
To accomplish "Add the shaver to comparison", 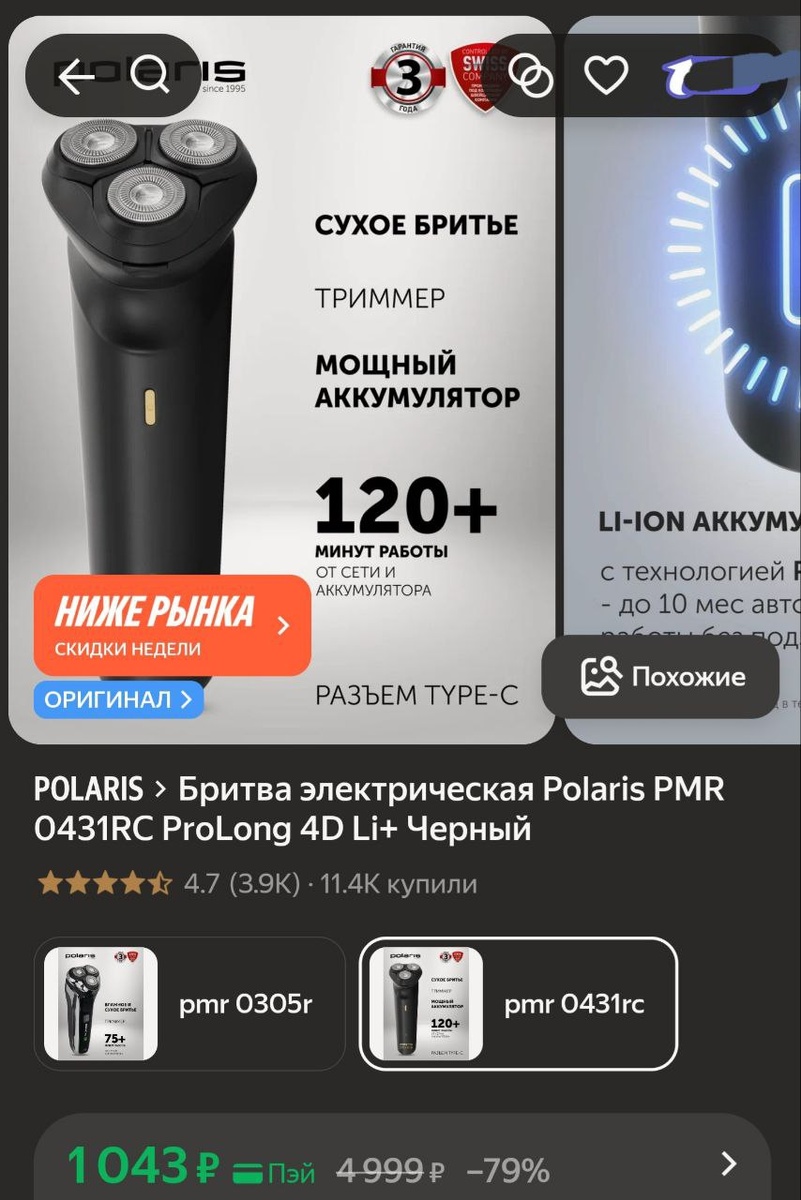I will pyautogui.click(x=530, y=76).
